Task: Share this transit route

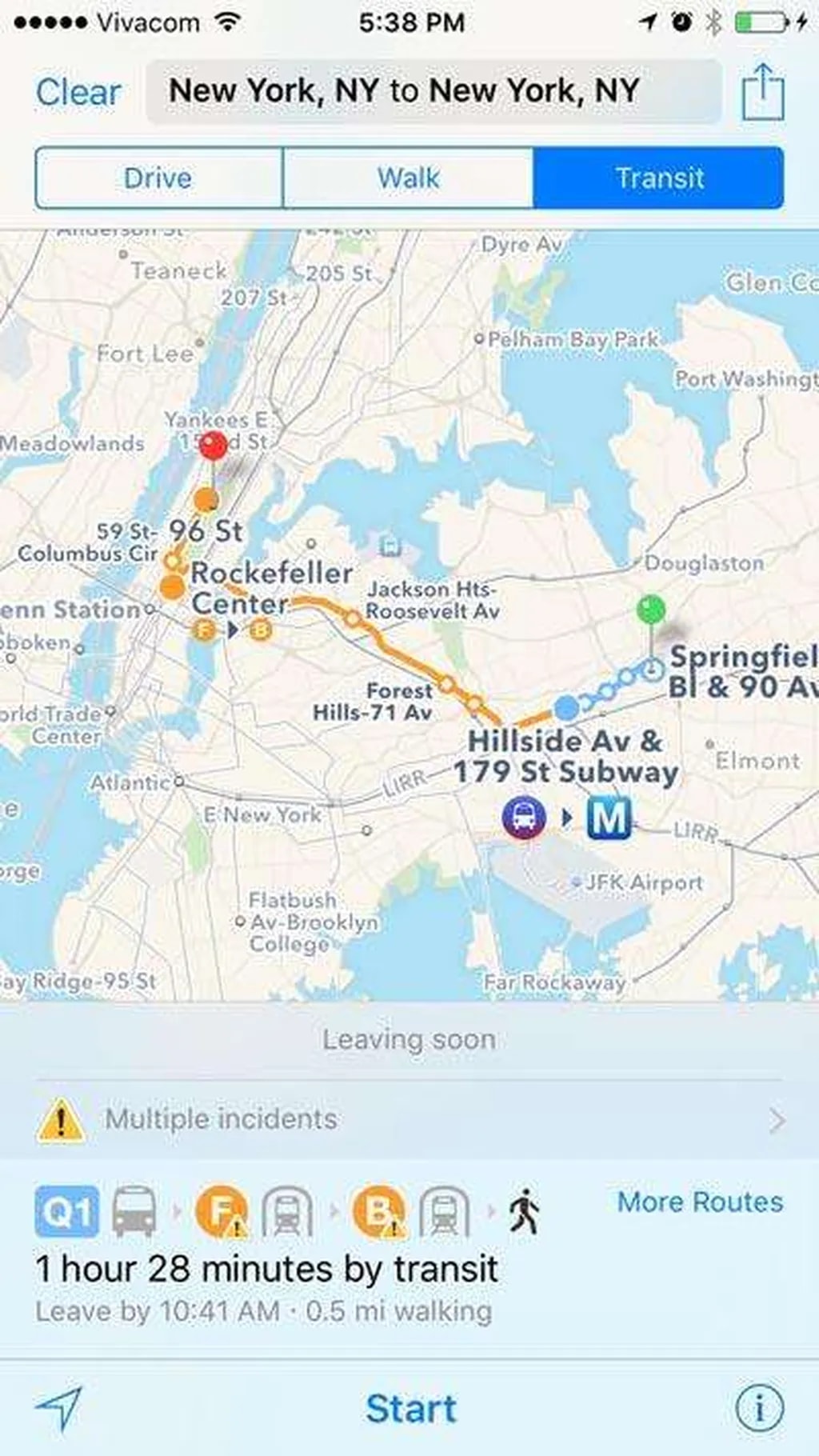Action: pyautogui.click(x=762, y=92)
